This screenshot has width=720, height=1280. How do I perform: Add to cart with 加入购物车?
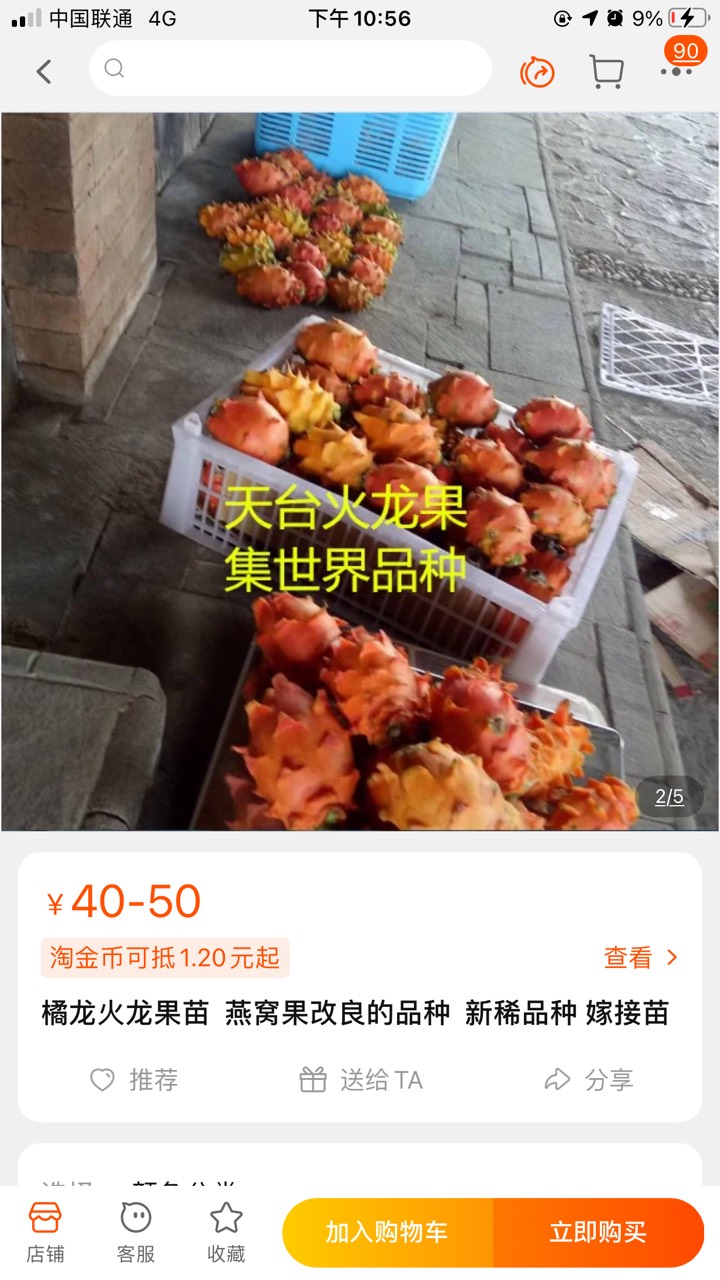click(388, 1232)
